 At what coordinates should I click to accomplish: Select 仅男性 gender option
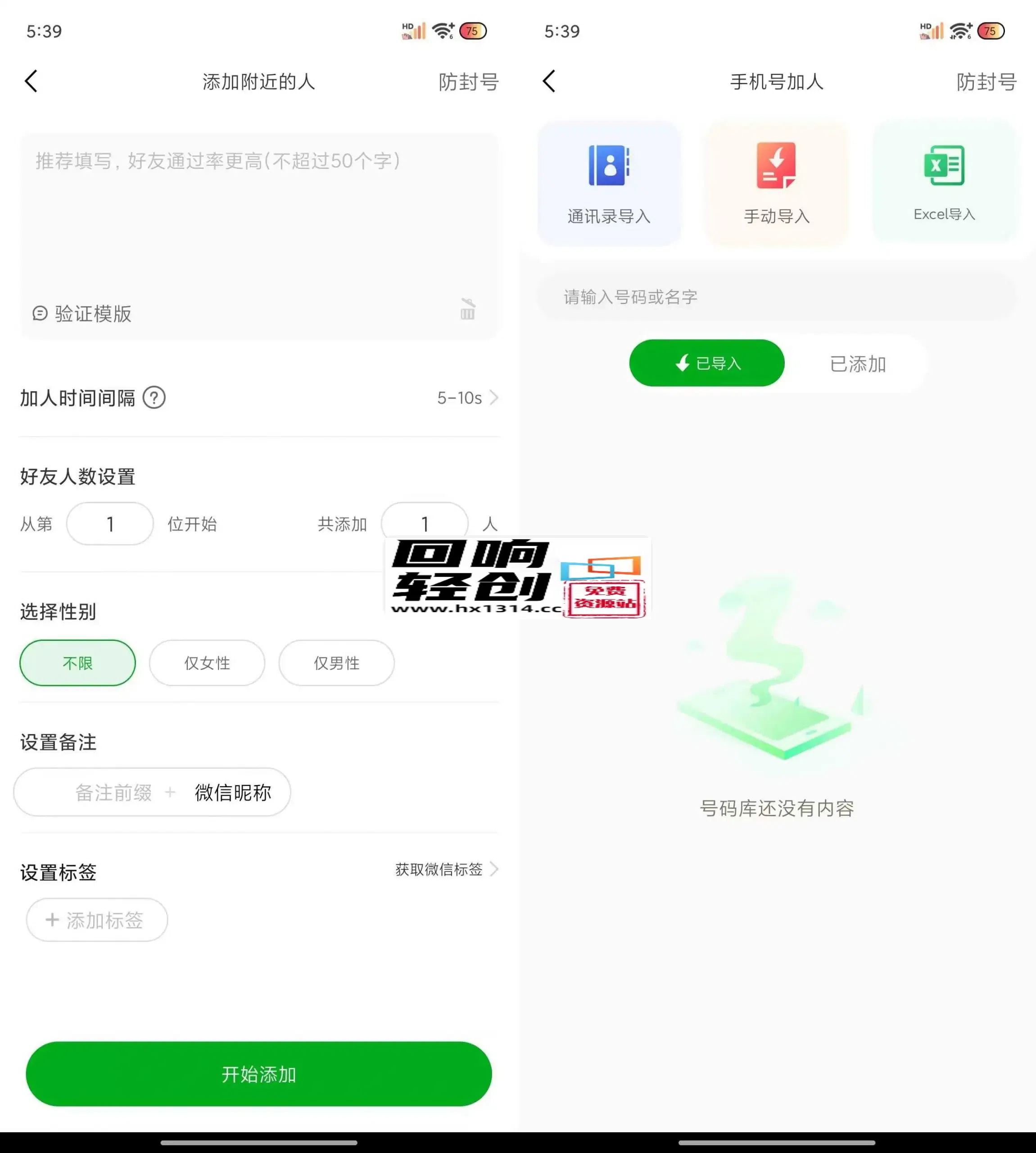pos(336,663)
